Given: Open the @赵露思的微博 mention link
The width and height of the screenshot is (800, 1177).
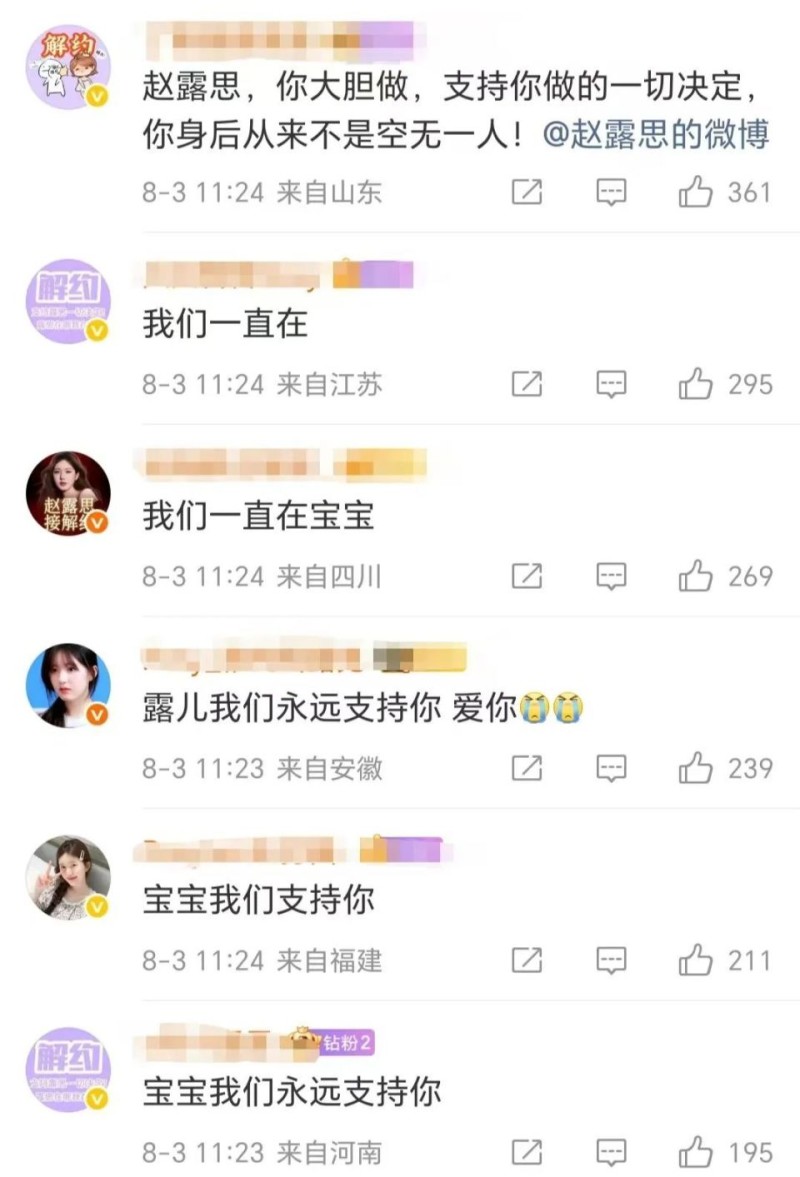Looking at the screenshot, I should coord(656,137).
